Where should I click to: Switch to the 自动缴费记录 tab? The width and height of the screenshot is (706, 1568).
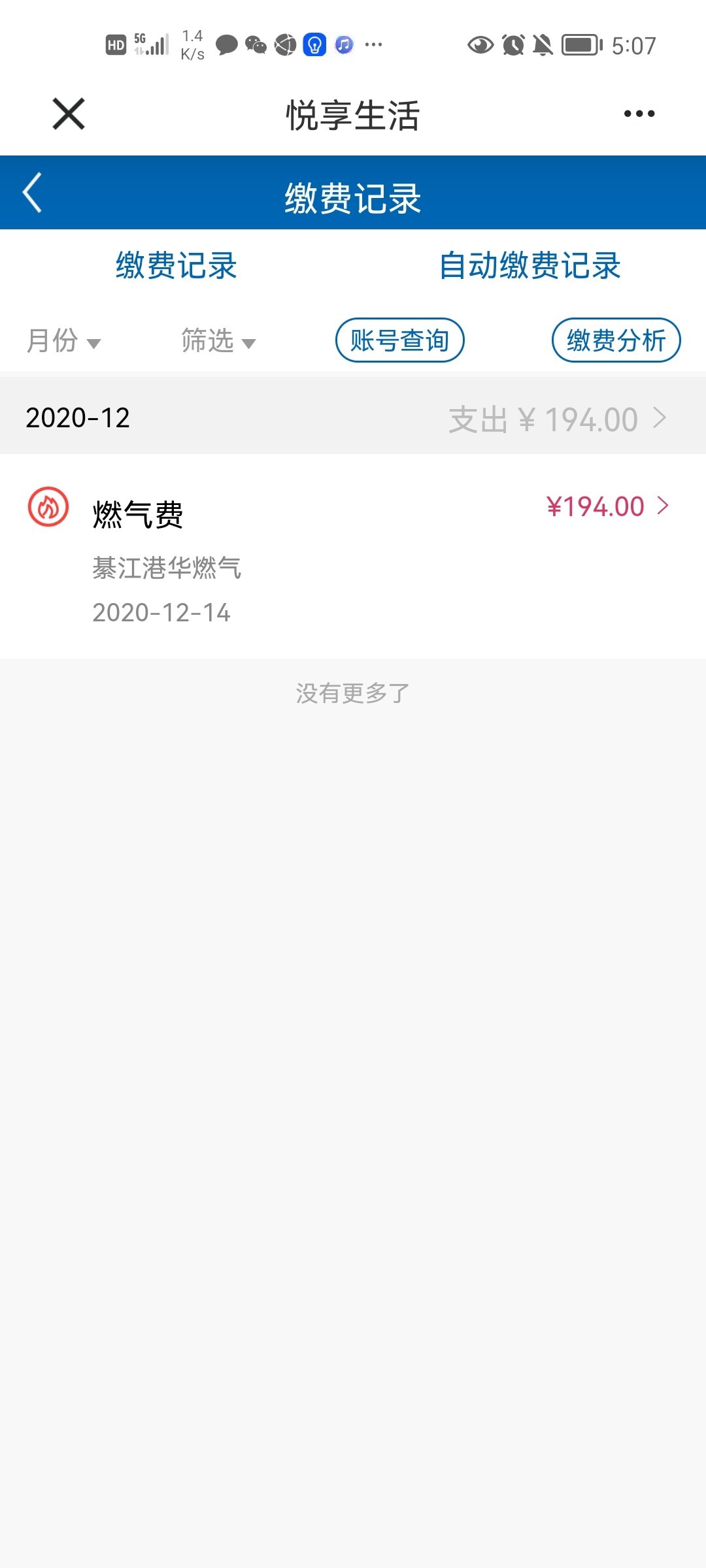pos(529,266)
